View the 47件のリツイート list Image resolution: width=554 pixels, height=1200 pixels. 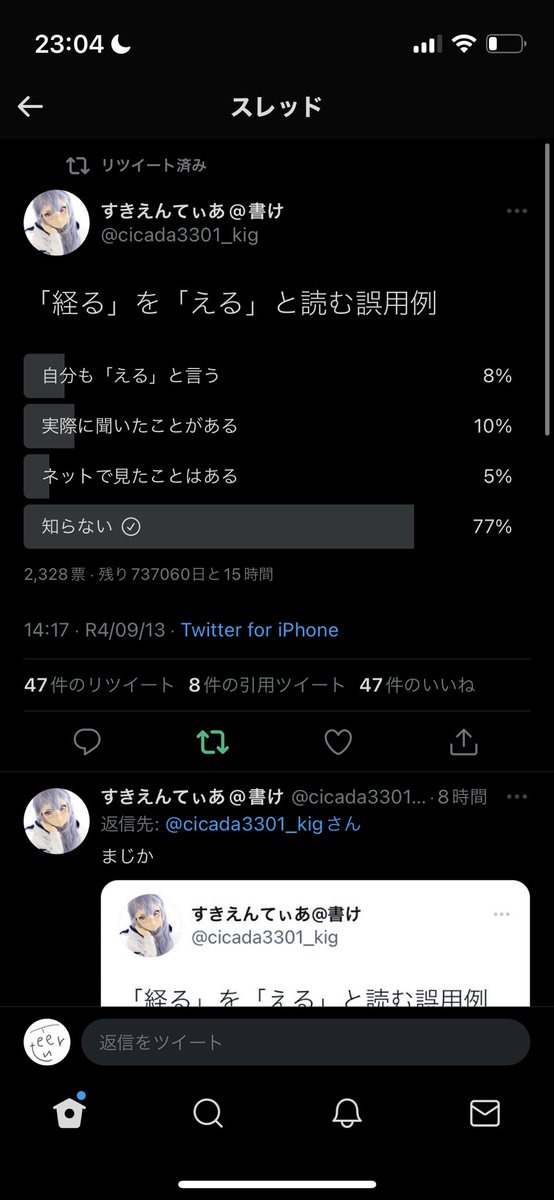point(99,685)
